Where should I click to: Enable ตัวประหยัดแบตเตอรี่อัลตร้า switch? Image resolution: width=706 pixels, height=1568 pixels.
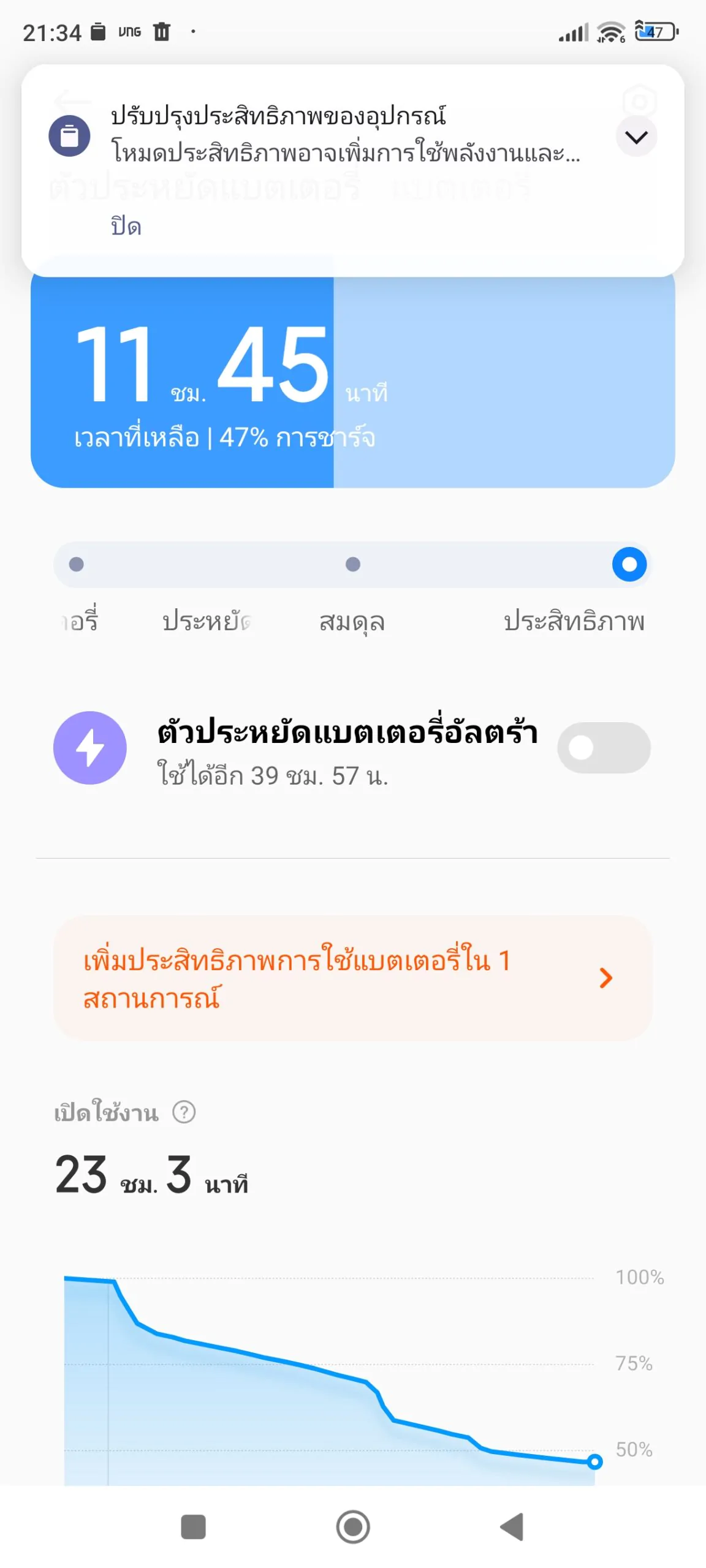604,747
